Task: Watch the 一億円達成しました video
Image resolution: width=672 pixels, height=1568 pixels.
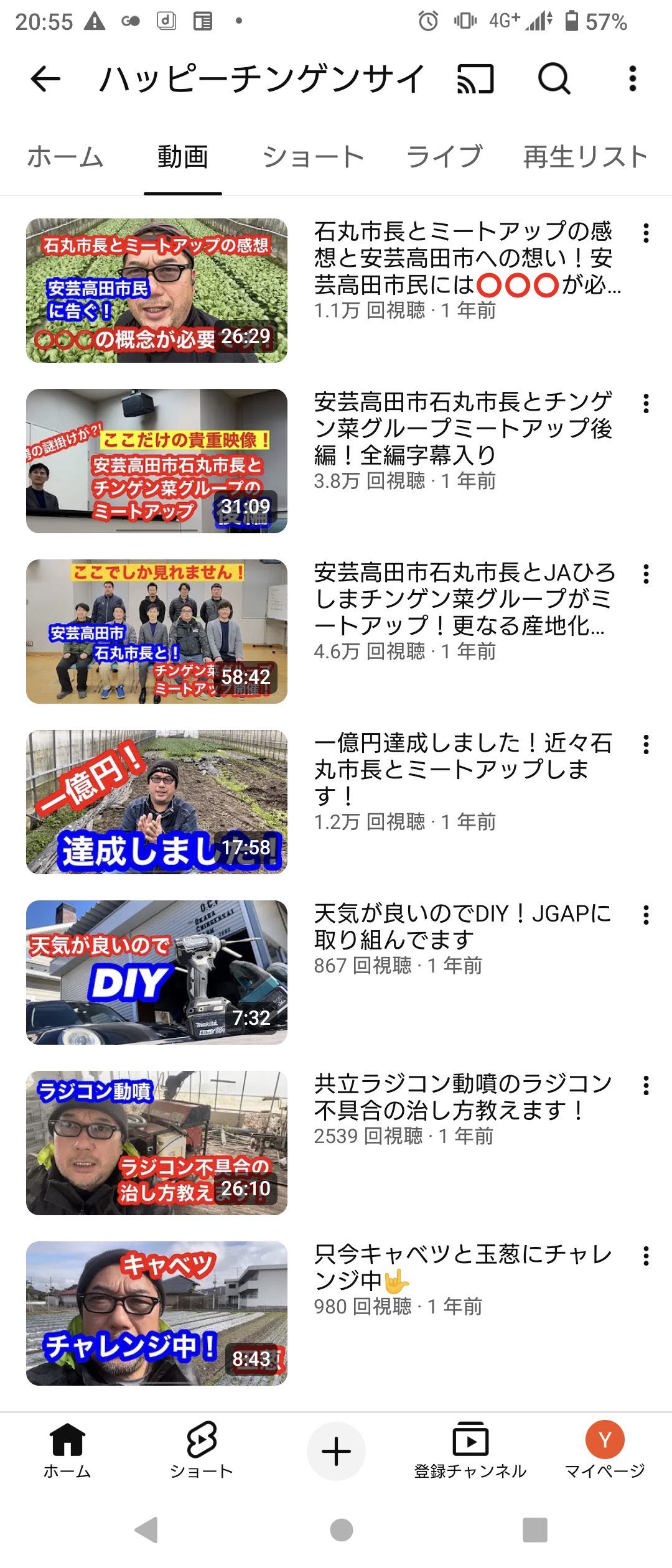Action: (x=157, y=802)
